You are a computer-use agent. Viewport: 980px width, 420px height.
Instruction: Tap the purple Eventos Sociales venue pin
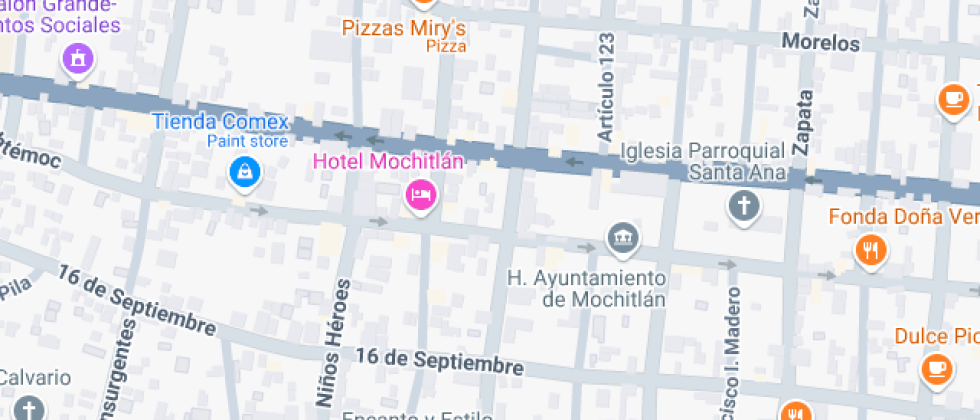78,60
